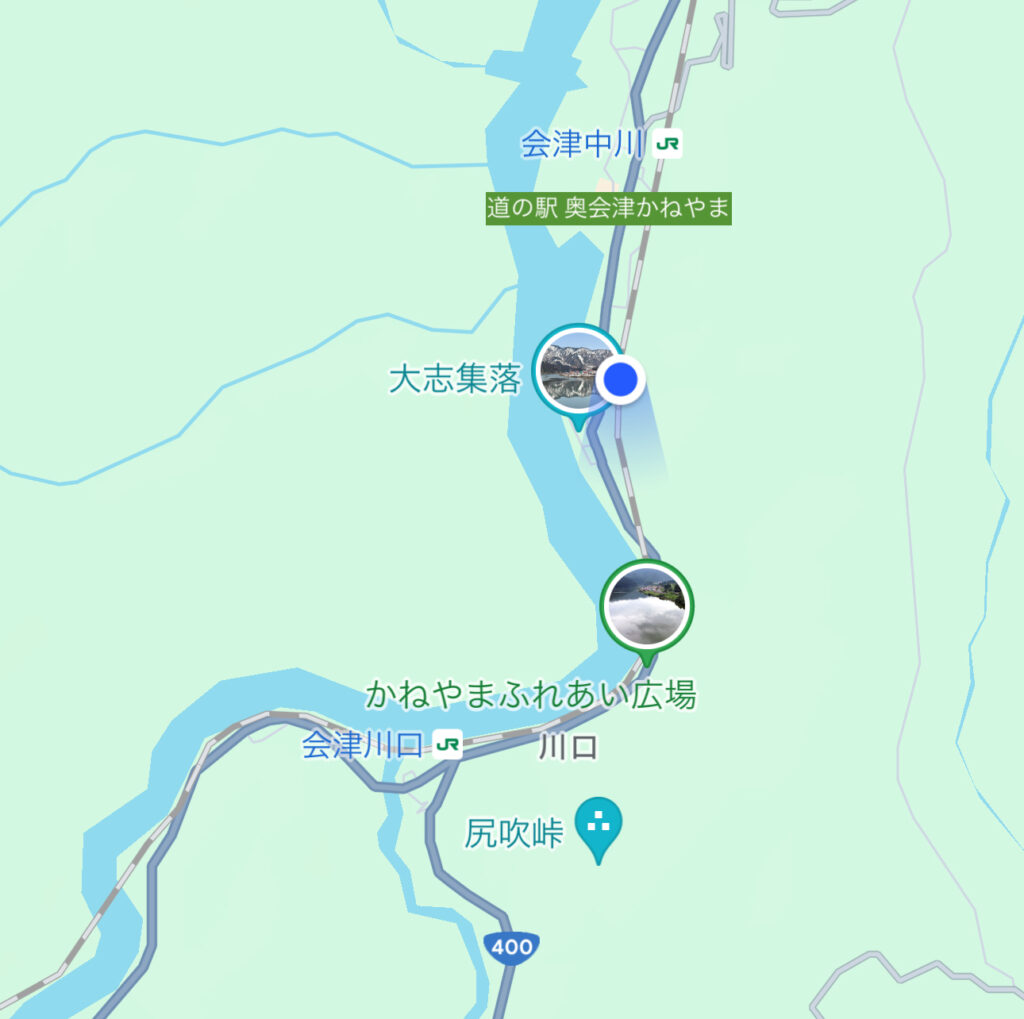Open 道の駅 奥会津かねやま roadside station label

pos(608,208)
